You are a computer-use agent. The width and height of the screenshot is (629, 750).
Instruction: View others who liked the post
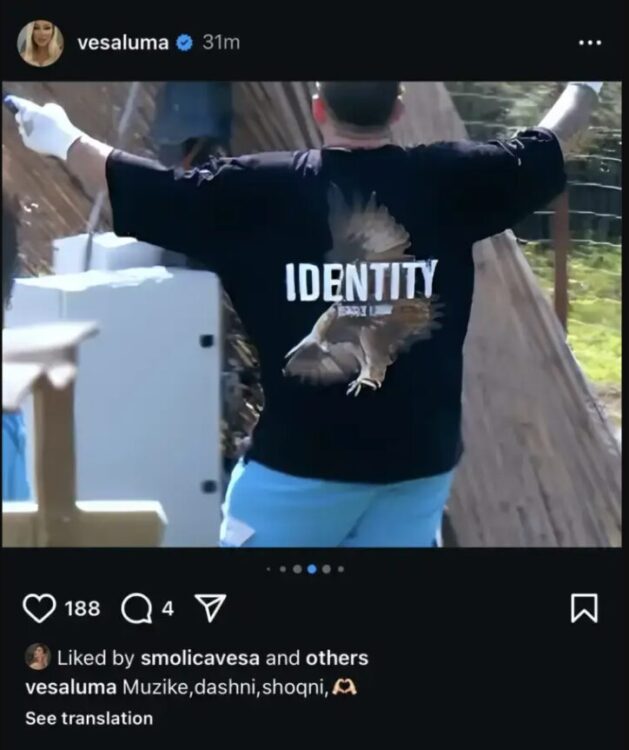click(x=337, y=658)
